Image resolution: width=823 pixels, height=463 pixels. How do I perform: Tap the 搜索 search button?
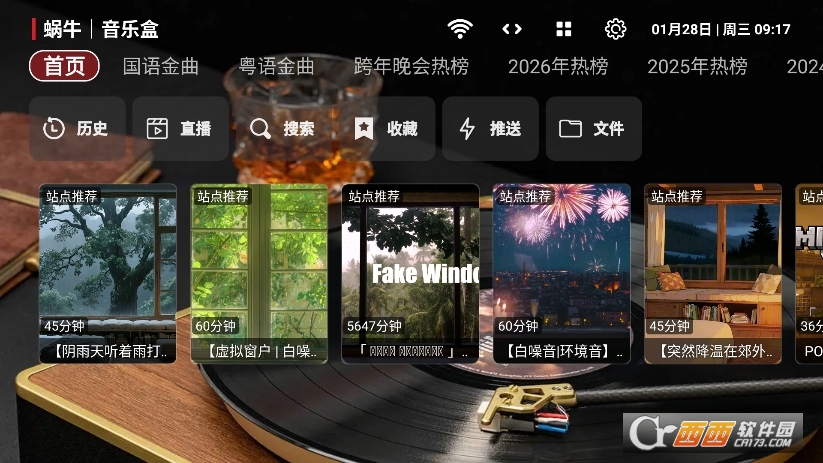[283, 129]
